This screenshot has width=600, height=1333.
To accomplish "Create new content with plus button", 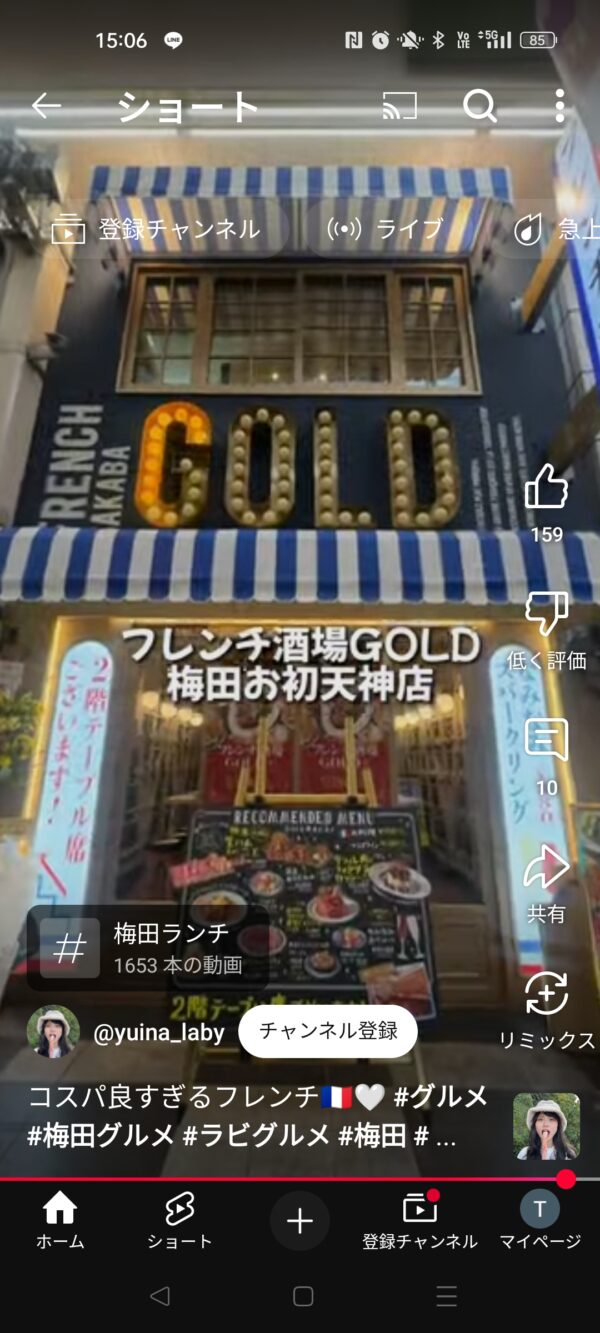I will pyautogui.click(x=300, y=1221).
